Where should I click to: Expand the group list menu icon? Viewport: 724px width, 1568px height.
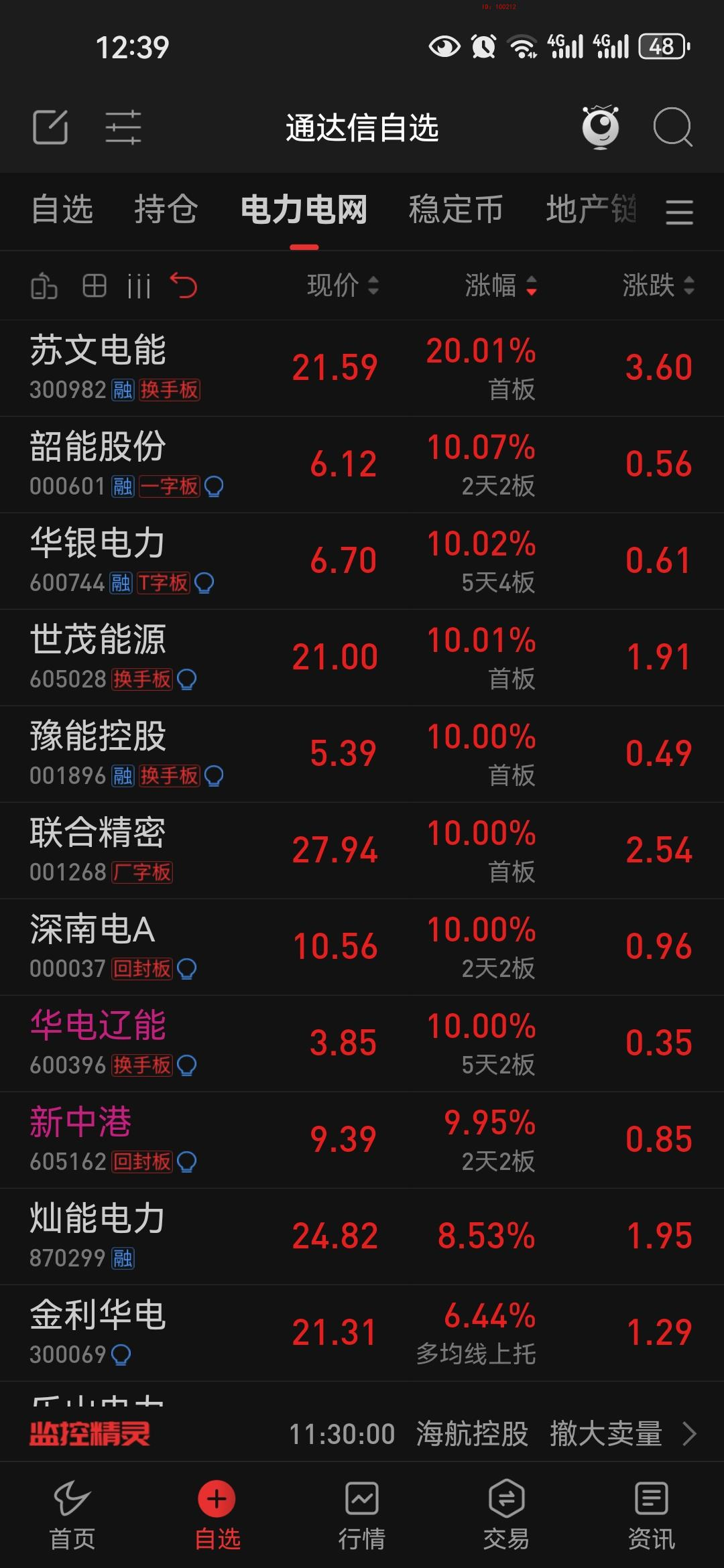coord(679,212)
